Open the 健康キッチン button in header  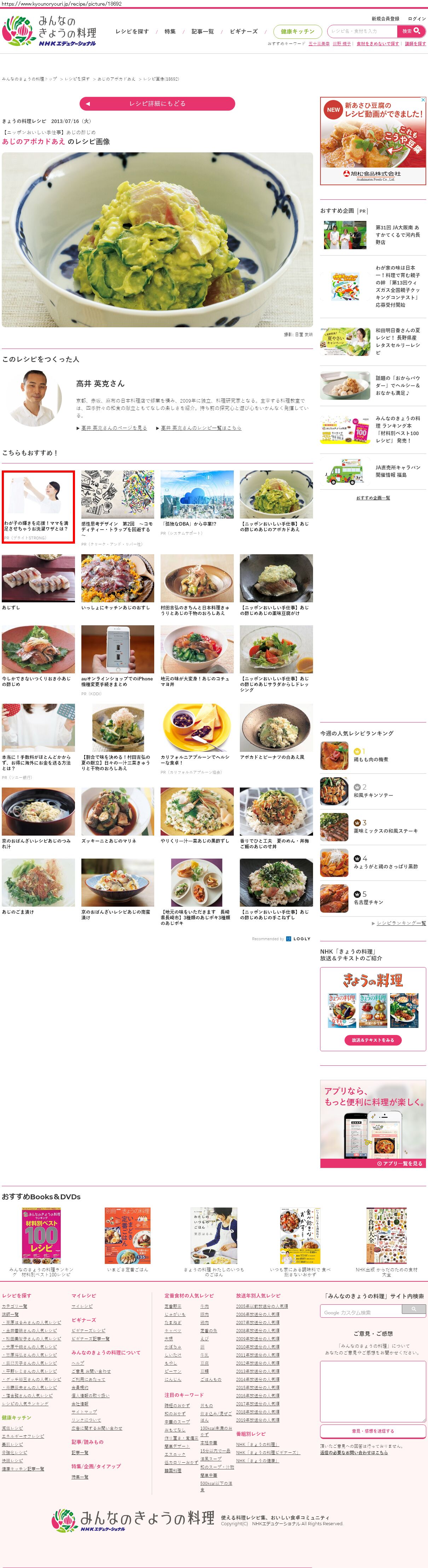(297, 32)
